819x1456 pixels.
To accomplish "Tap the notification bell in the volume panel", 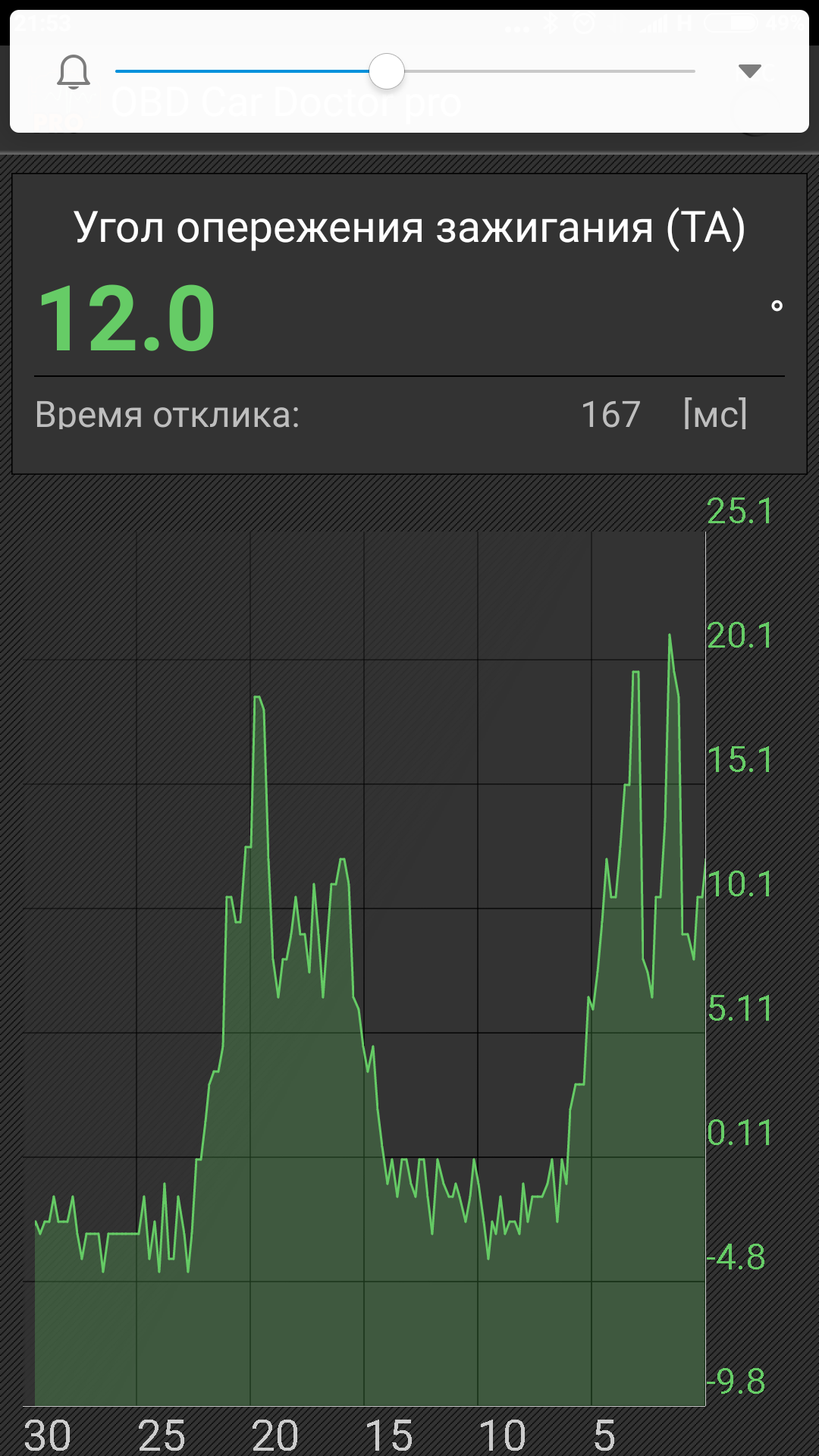I will [x=74, y=73].
